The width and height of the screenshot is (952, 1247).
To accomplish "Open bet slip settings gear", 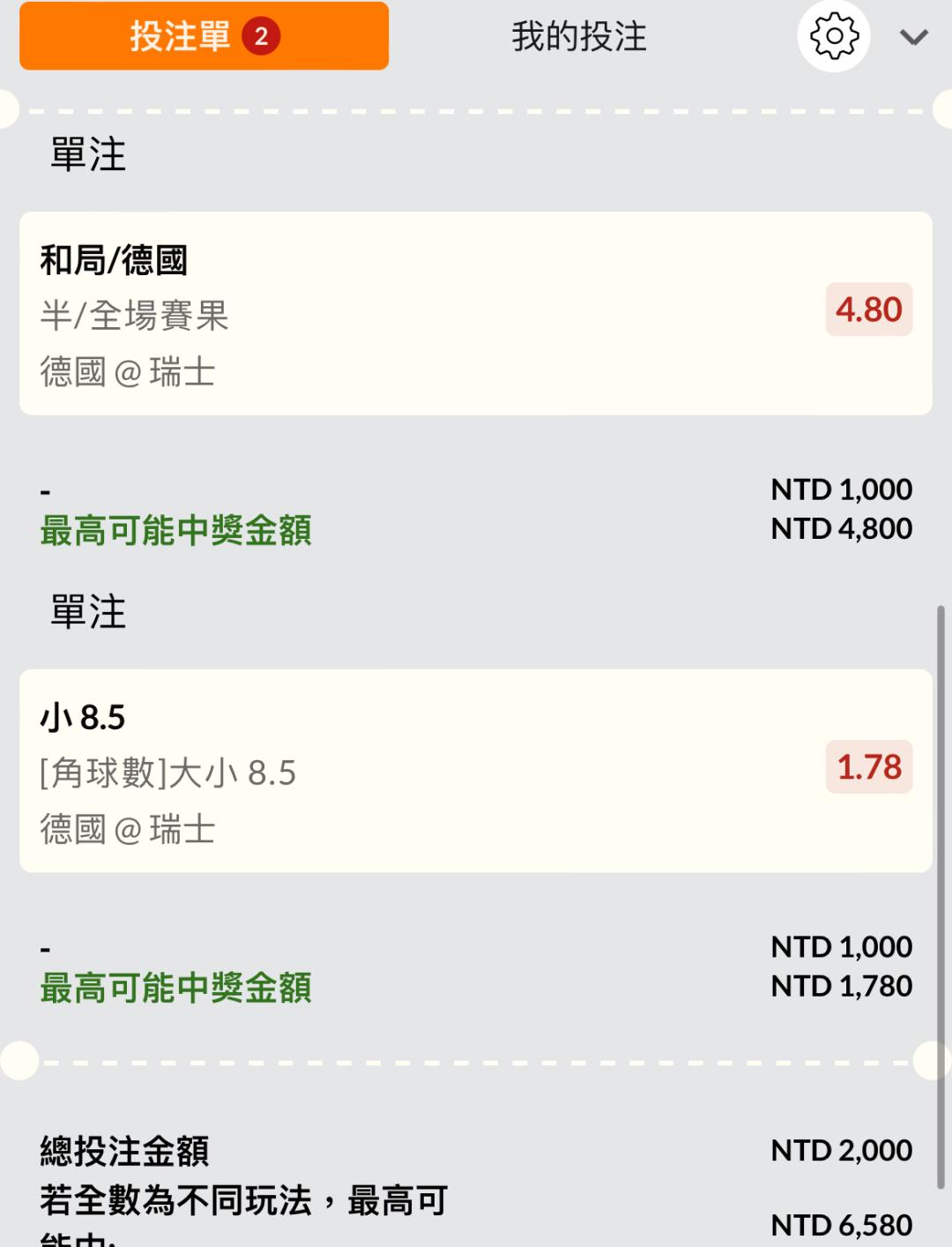I will [834, 36].
